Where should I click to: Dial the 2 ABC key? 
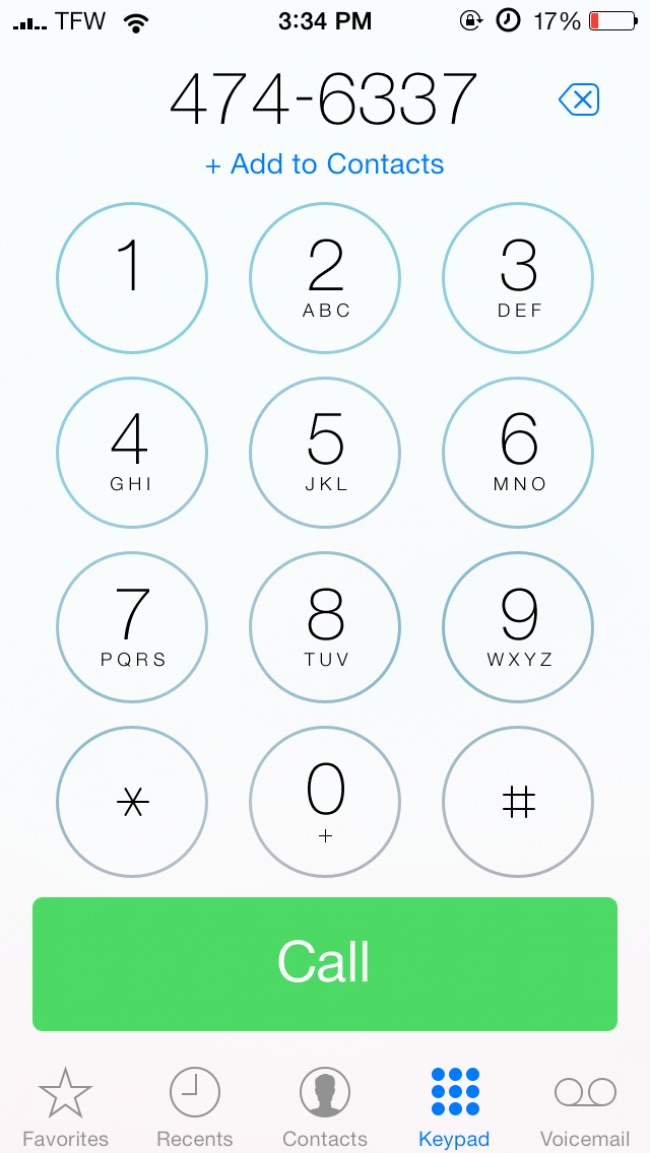(x=325, y=278)
